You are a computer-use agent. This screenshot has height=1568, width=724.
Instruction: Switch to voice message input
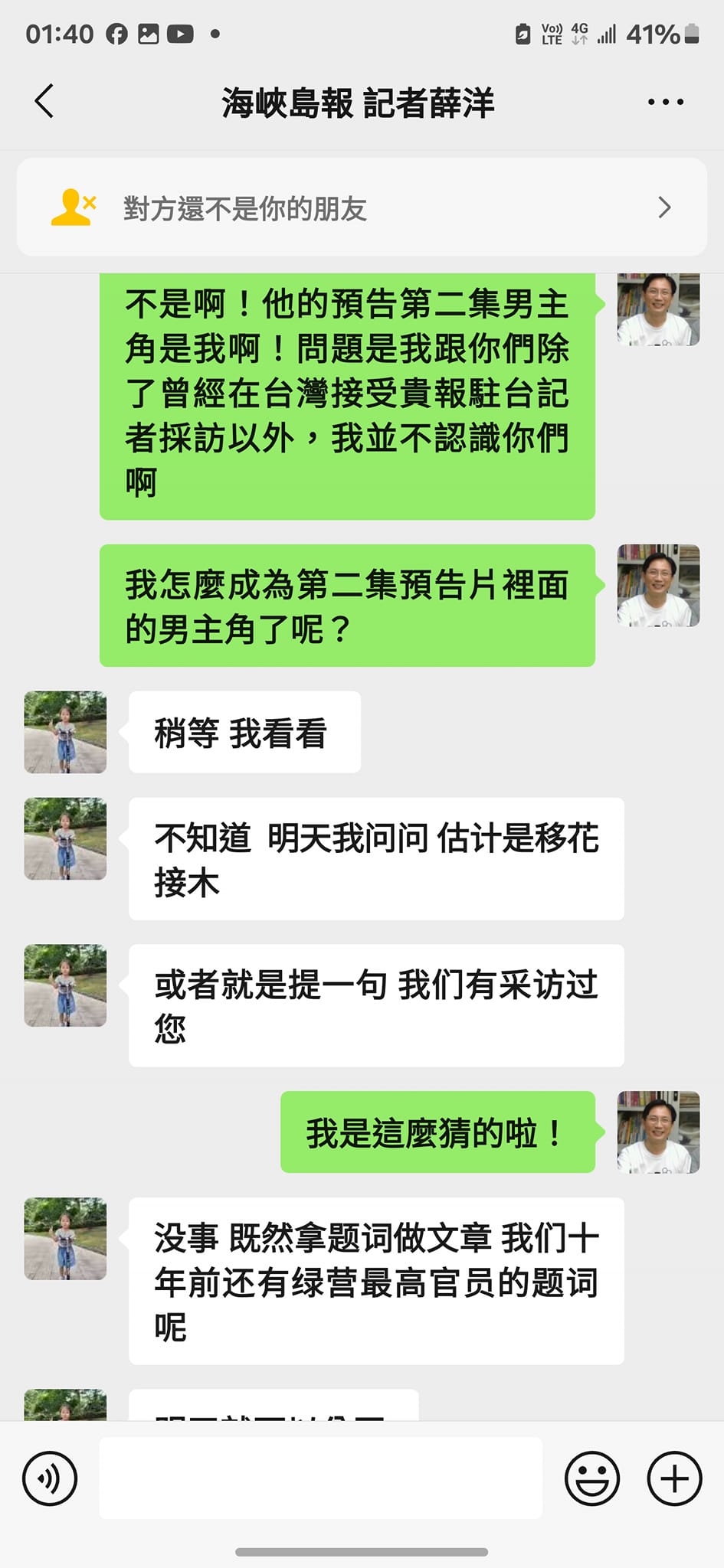coord(50,1478)
